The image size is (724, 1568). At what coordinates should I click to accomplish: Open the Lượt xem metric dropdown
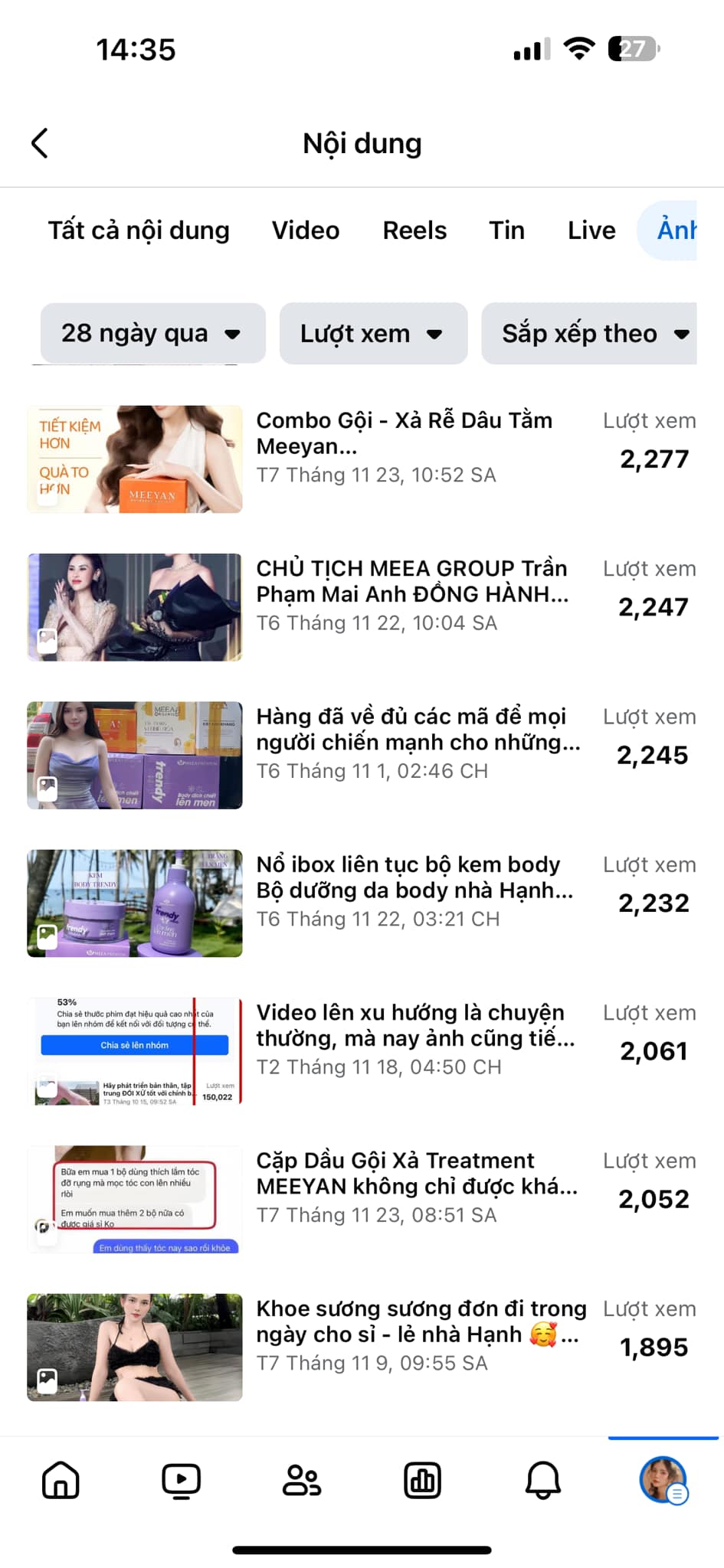tap(373, 334)
